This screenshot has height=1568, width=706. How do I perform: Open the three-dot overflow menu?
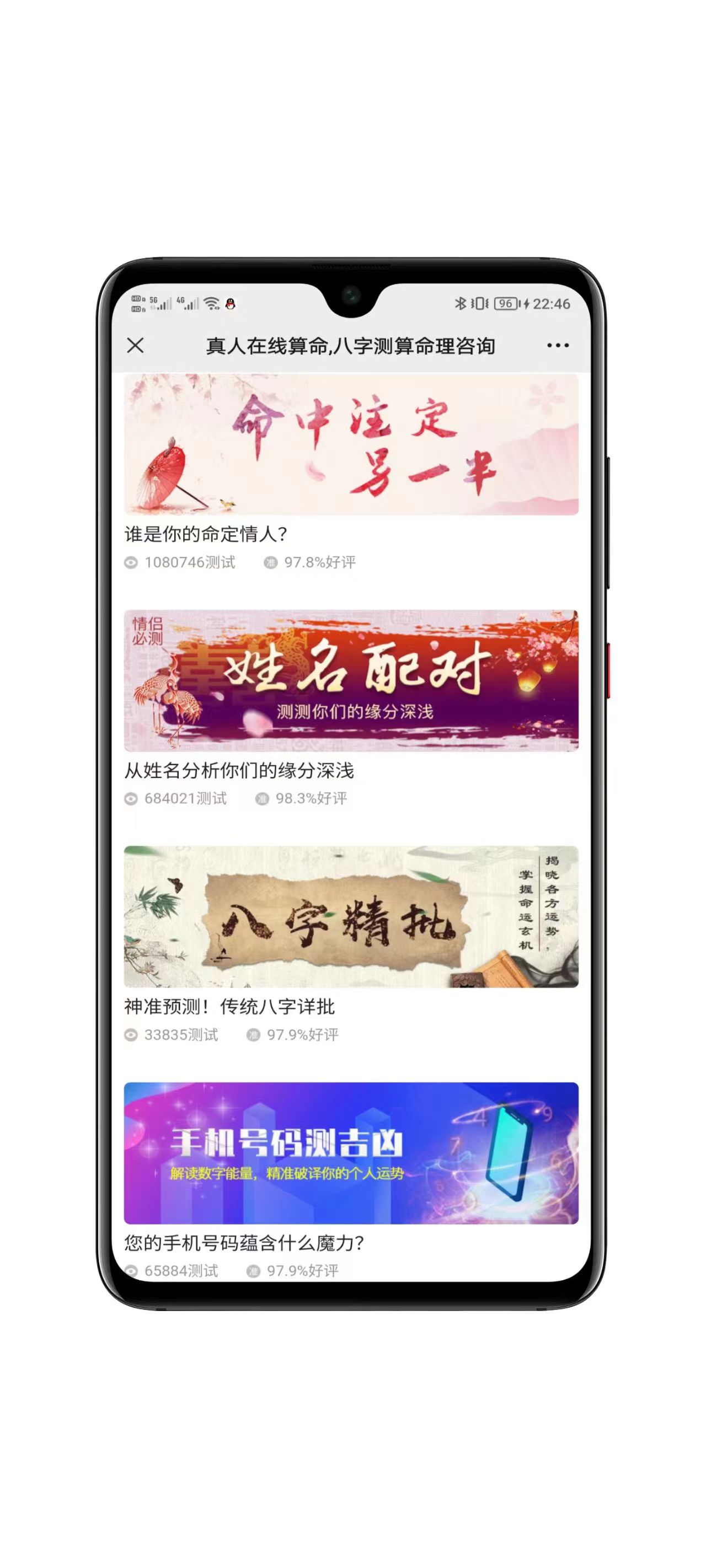click(x=558, y=346)
